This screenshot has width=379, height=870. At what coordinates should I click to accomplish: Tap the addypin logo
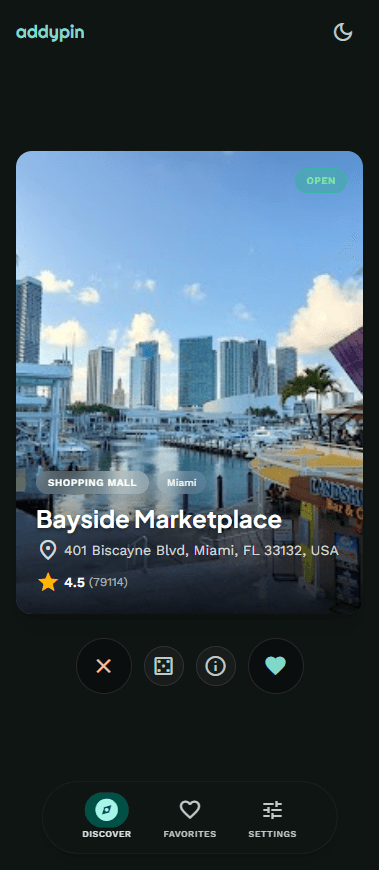50,33
